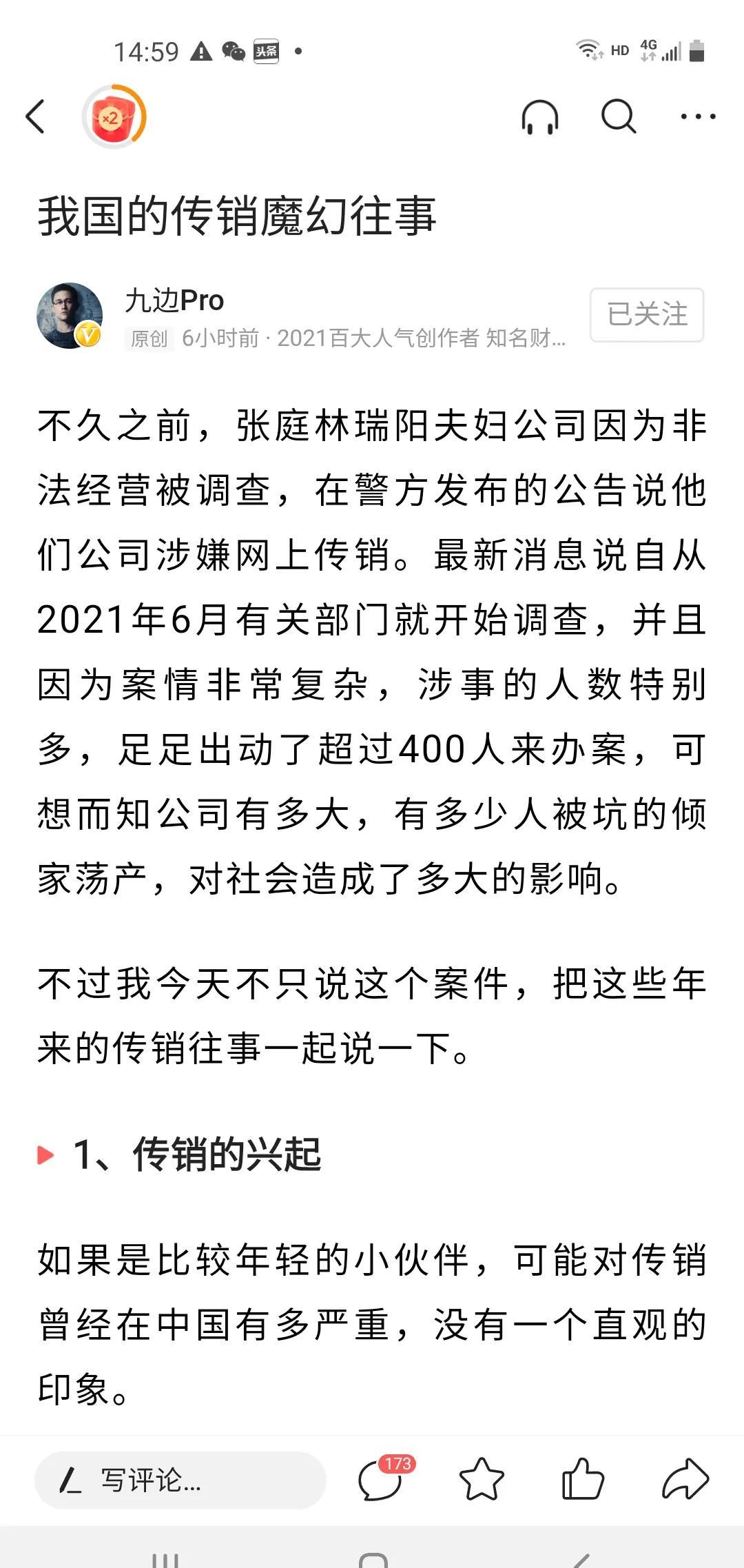
Task: Open the three-dot overflow menu
Action: pos(698,116)
